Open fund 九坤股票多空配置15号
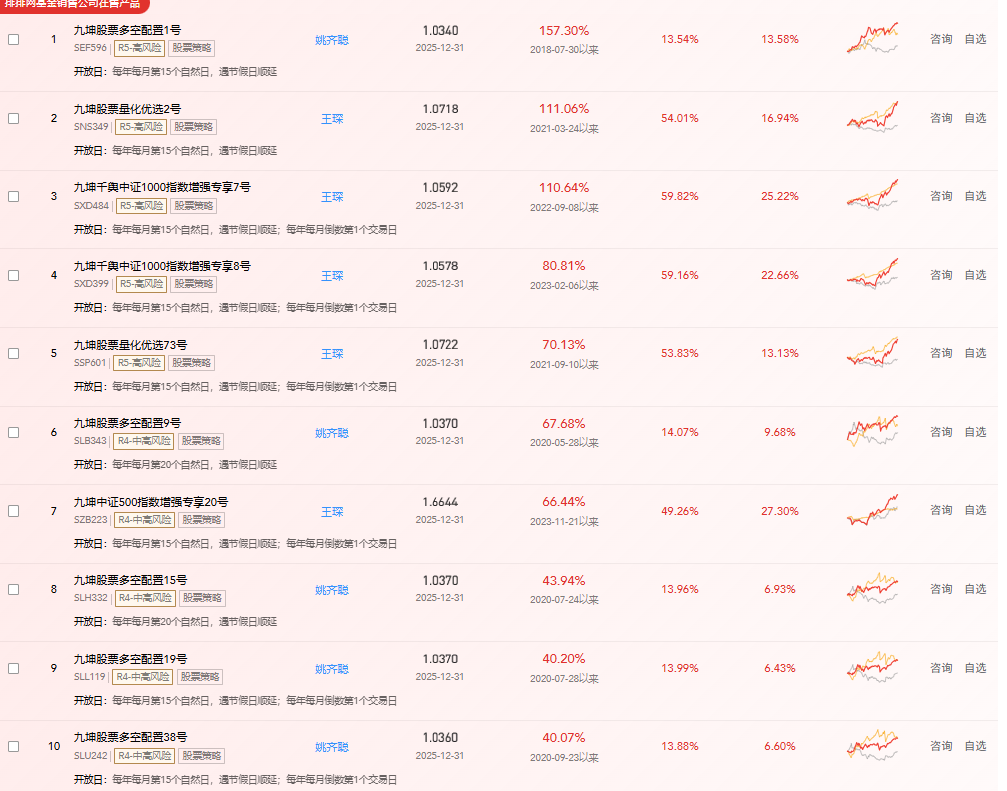Screen dimensions: 1007x791 click(x=130, y=580)
